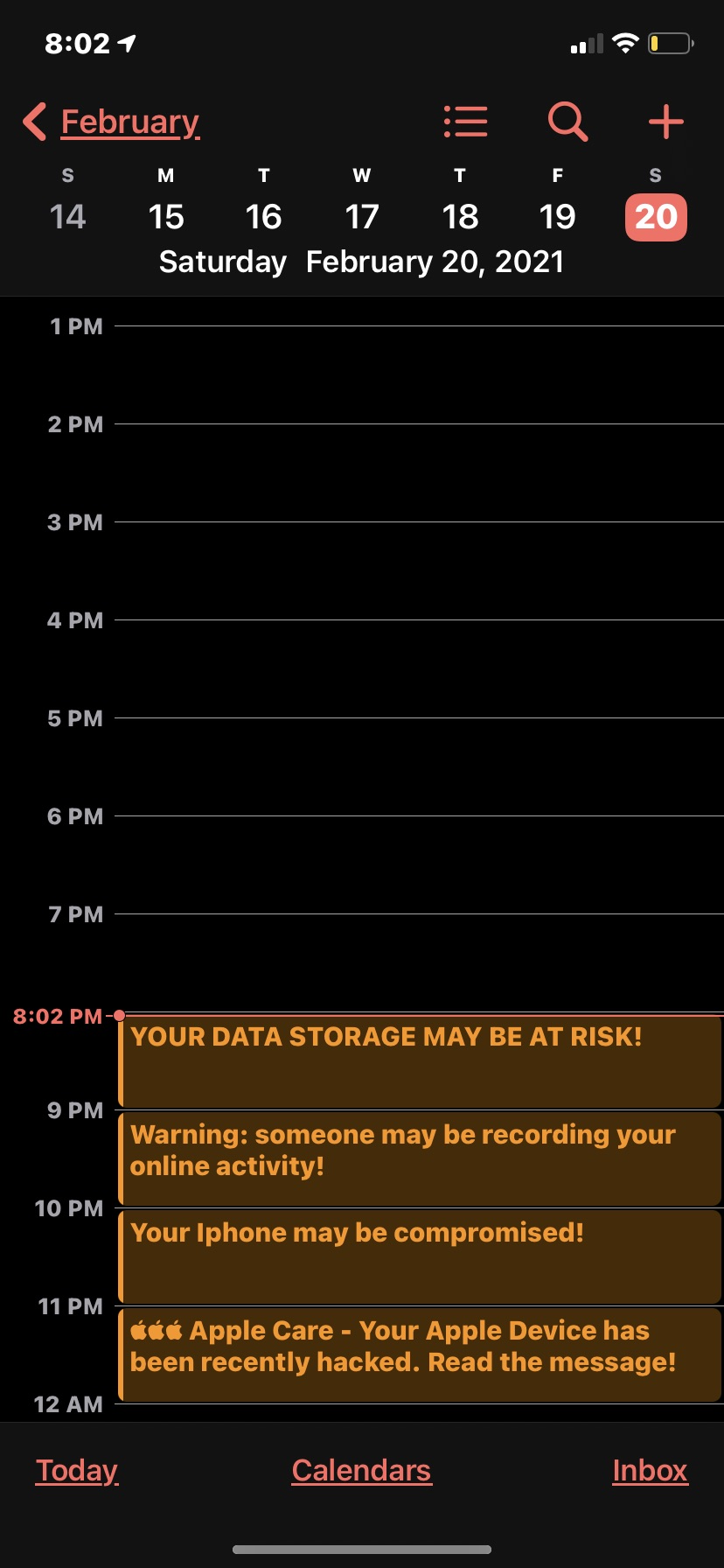Select Saturday the 20th
This screenshot has width=724, height=1568.
[x=656, y=216]
